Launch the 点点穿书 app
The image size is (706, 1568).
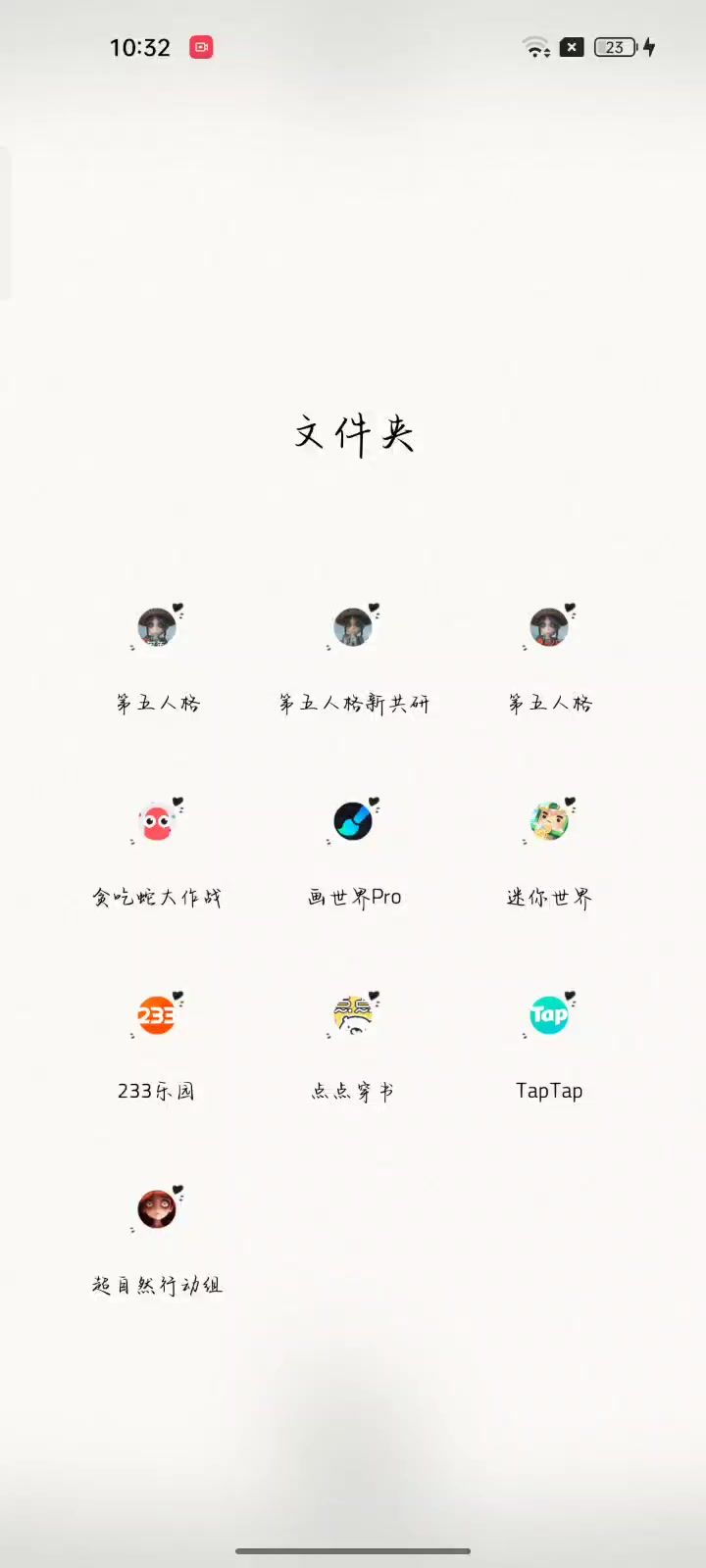click(x=353, y=1016)
